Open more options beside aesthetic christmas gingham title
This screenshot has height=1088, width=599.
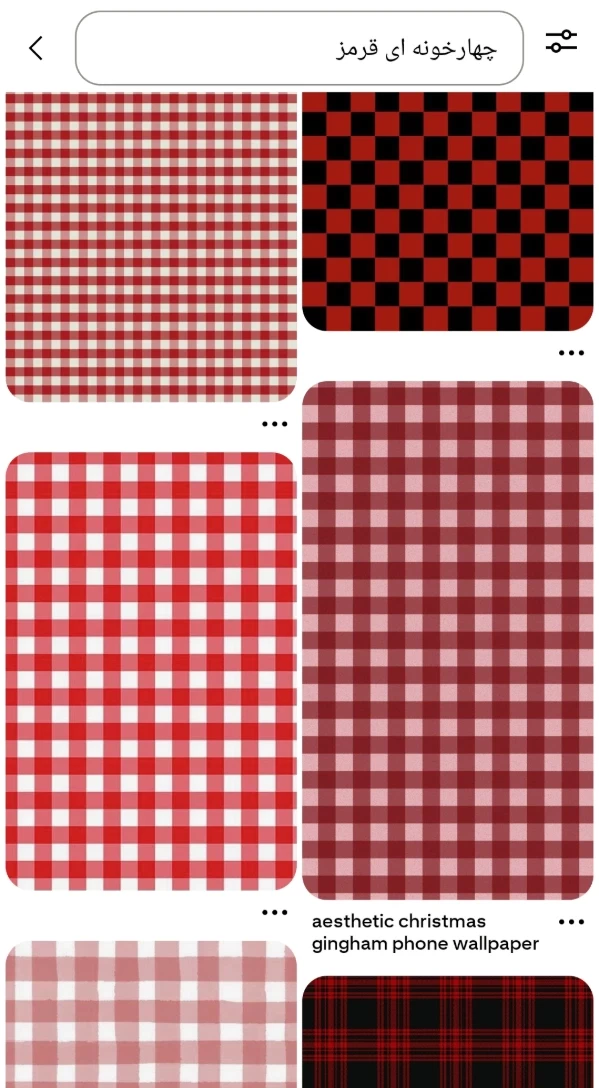[x=571, y=921]
